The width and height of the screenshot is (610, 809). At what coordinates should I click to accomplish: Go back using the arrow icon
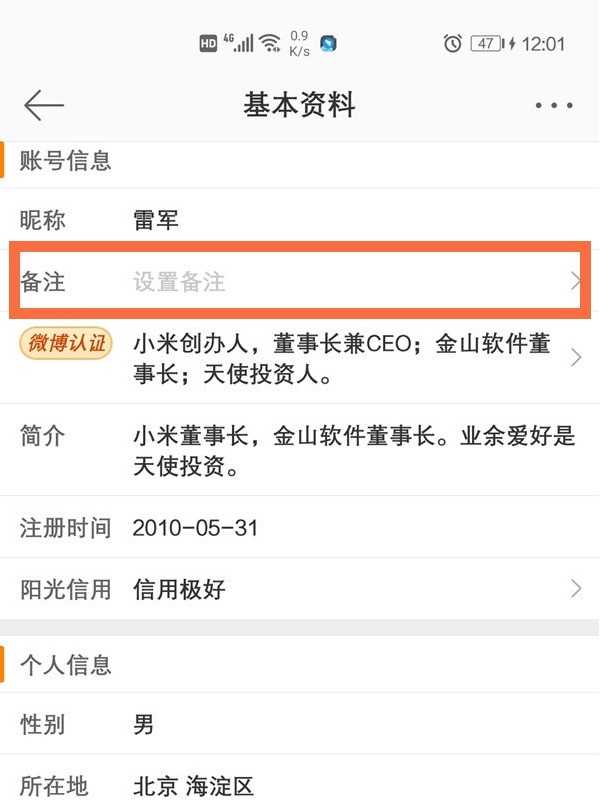click(44, 105)
